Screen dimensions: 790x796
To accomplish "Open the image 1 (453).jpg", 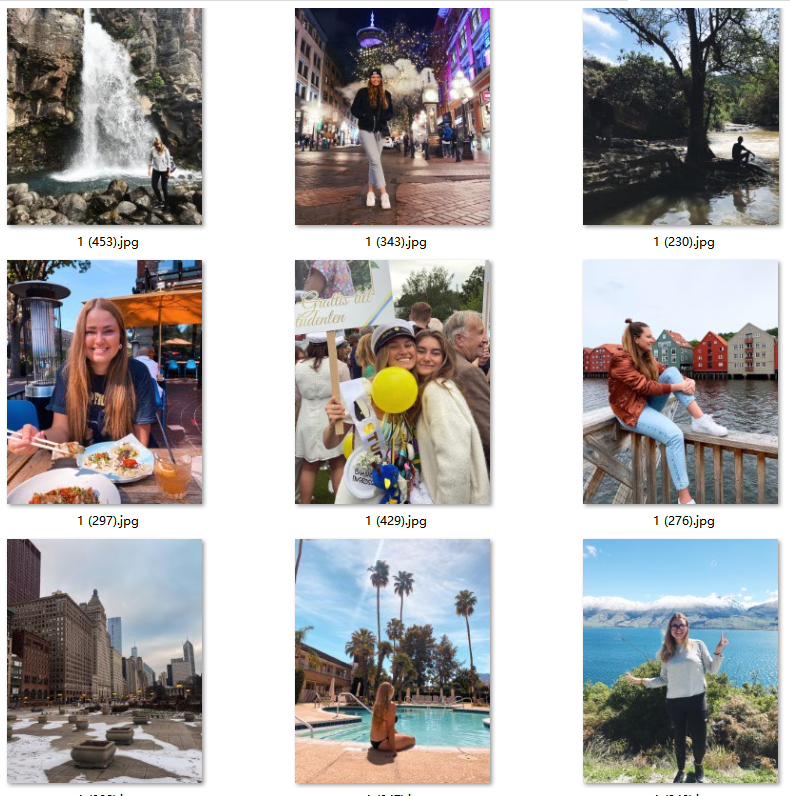I will pos(104,116).
